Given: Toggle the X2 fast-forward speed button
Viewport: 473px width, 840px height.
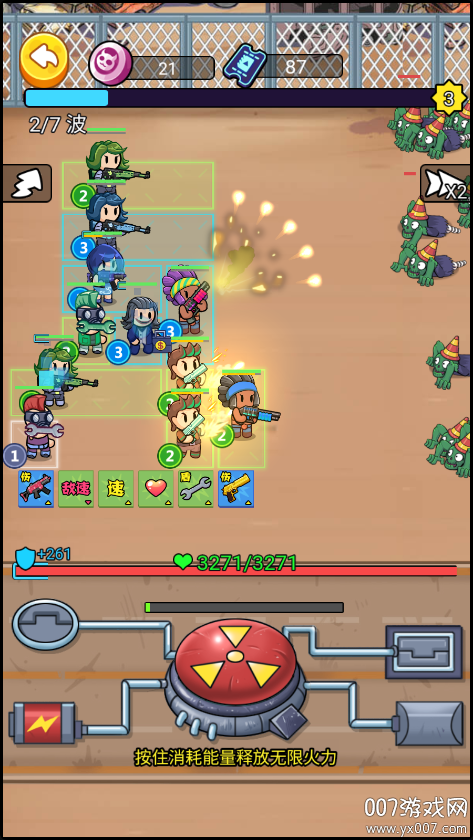Looking at the screenshot, I should coord(446,183).
